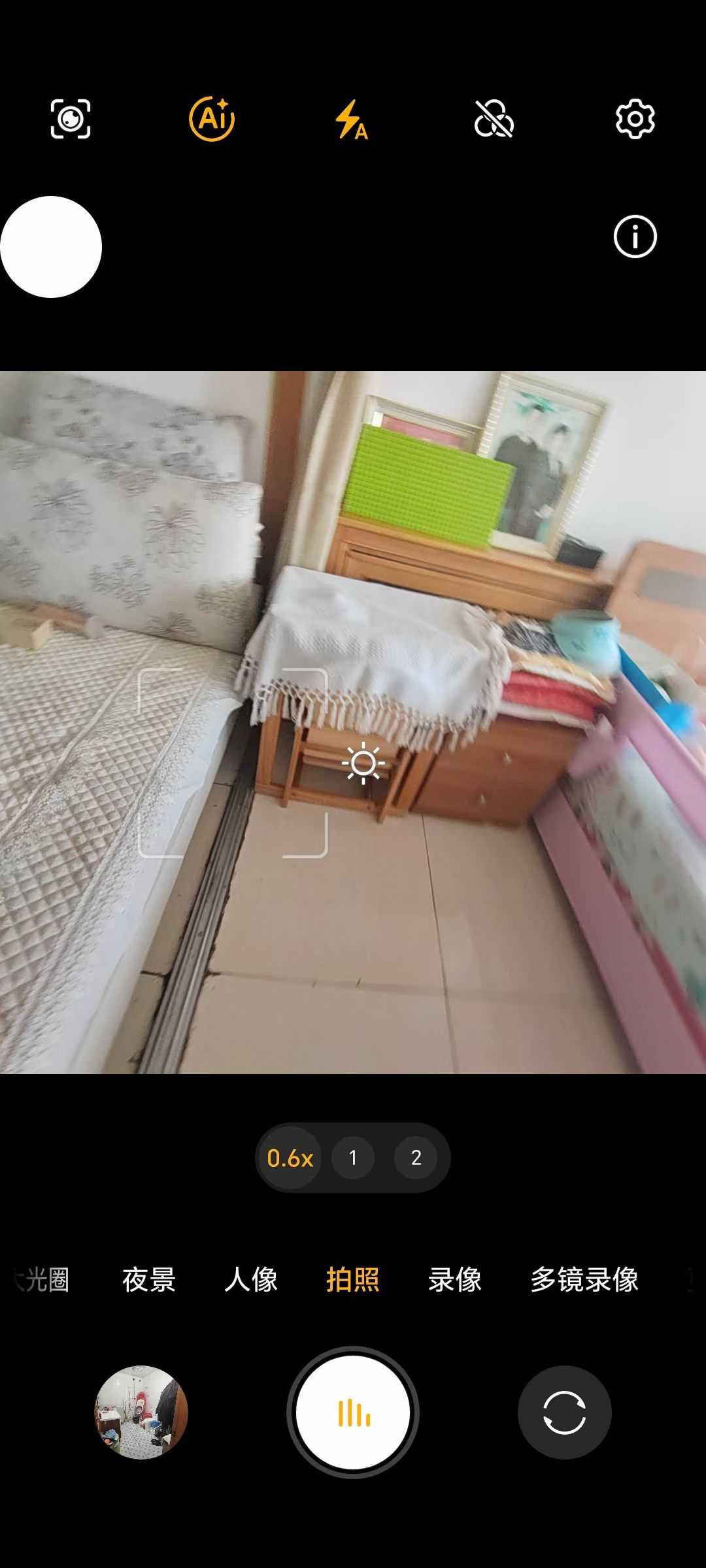Open the AI lens scanner icon
Image resolution: width=706 pixels, height=1568 pixels.
click(x=71, y=119)
